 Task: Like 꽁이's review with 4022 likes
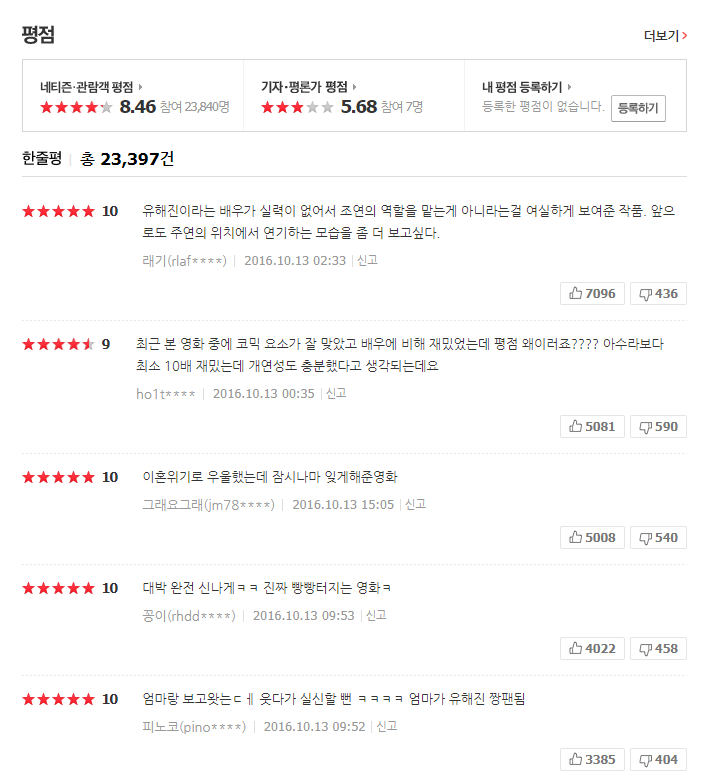592,648
